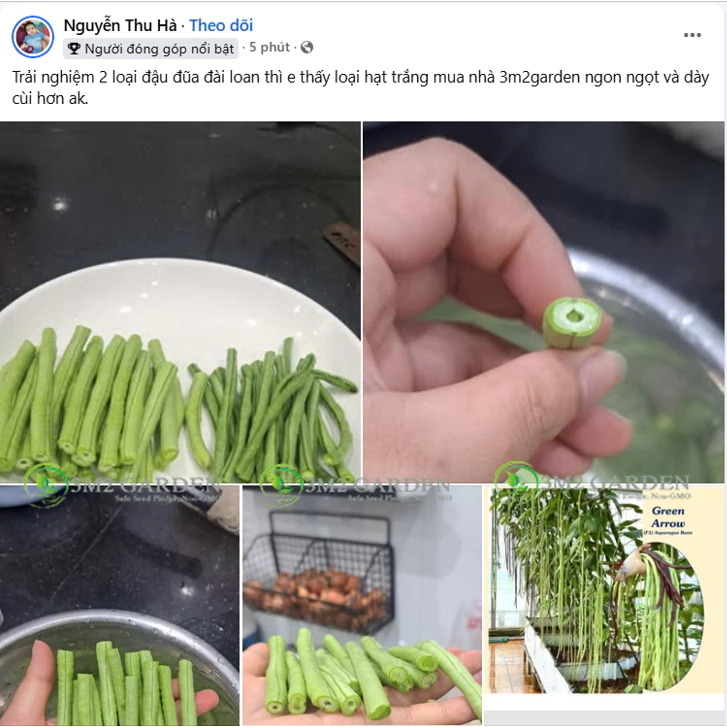Open the Green Arrow bean plant photo
This screenshot has height=727, width=727.
[604, 606]
